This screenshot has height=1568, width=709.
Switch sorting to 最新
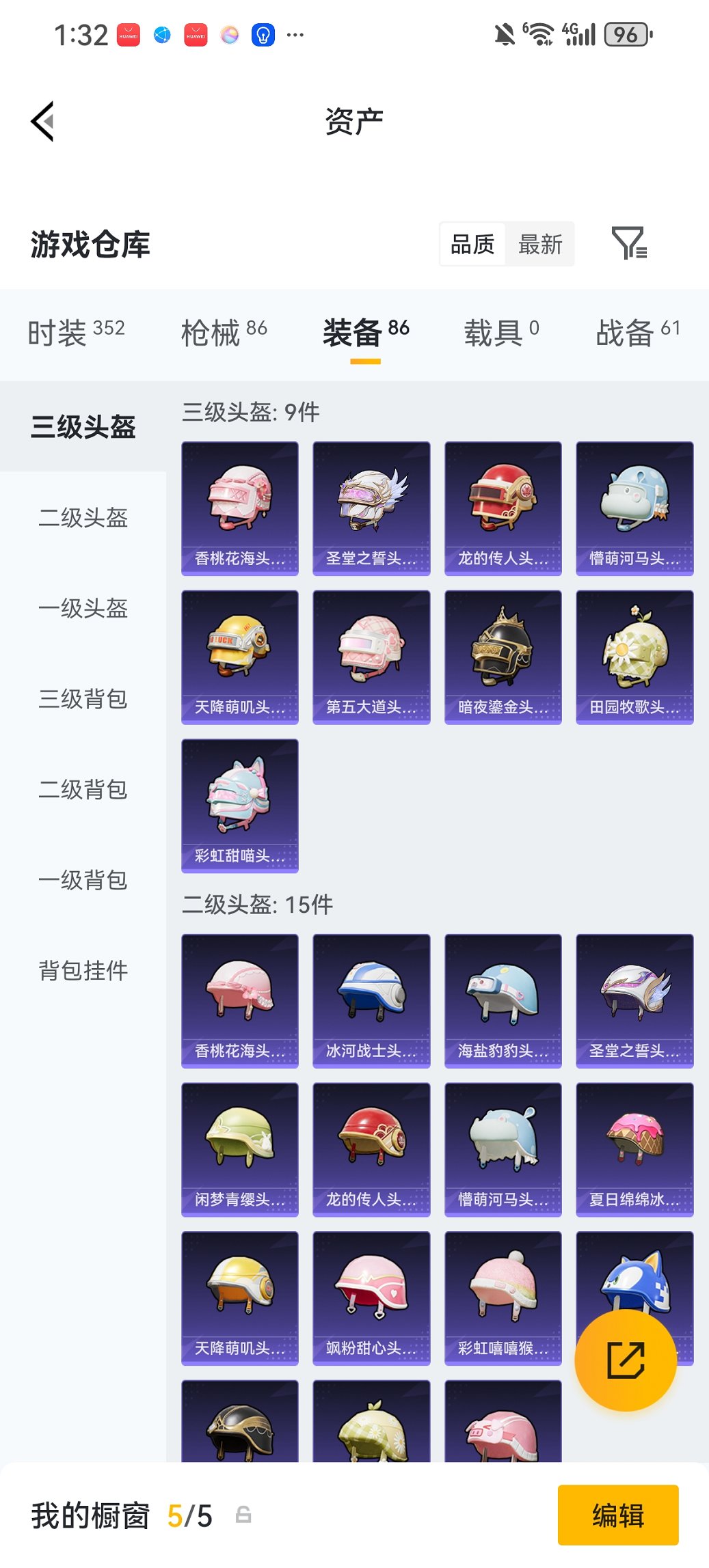pyautogui.click(x=540, y=244)
